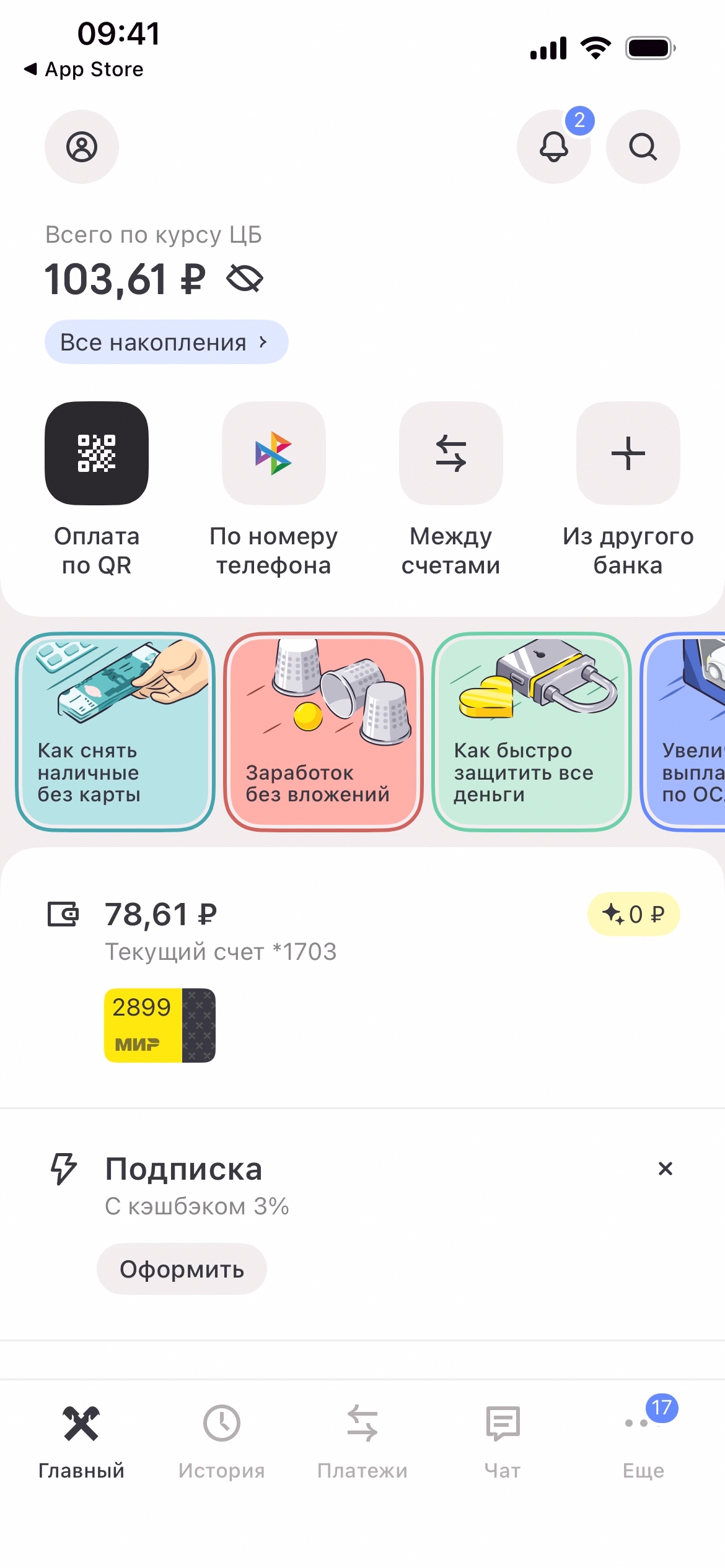This screenshot has width=725, height=1568.
Task: Open the notifications bell
Action: [553, 147]
